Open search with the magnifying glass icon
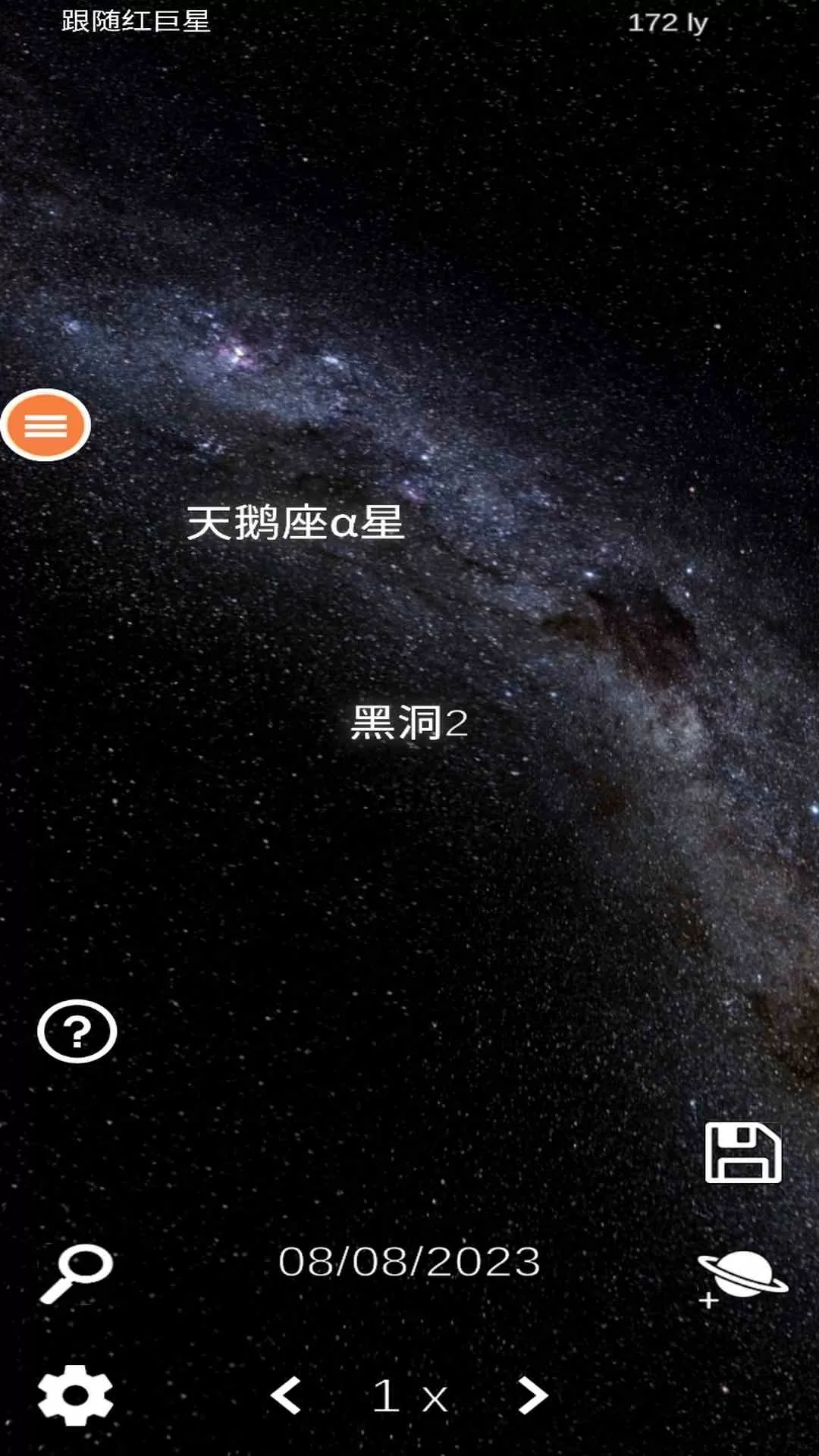819x1456 pixels. (x=76, y=1273)
